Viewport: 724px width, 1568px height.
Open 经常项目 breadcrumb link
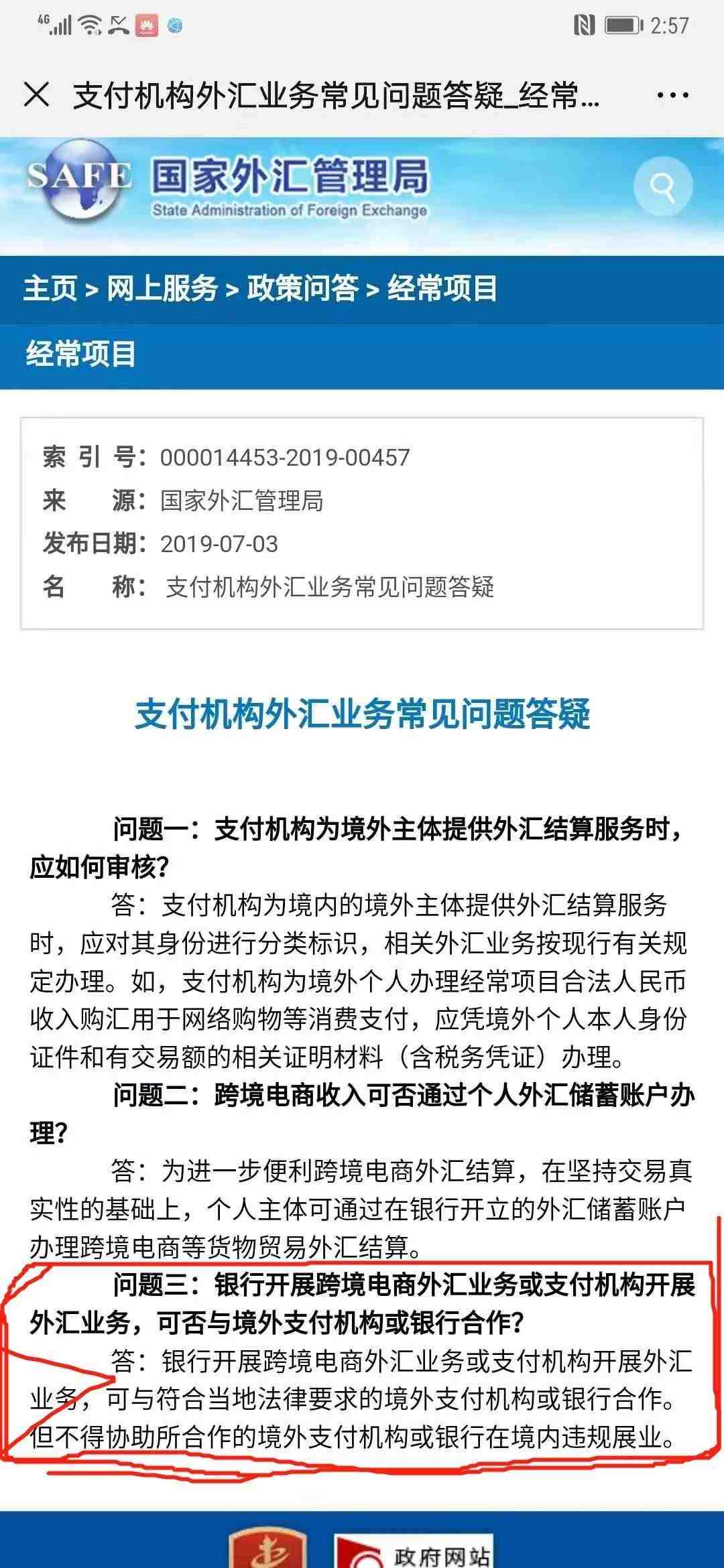tap(442, 289)
